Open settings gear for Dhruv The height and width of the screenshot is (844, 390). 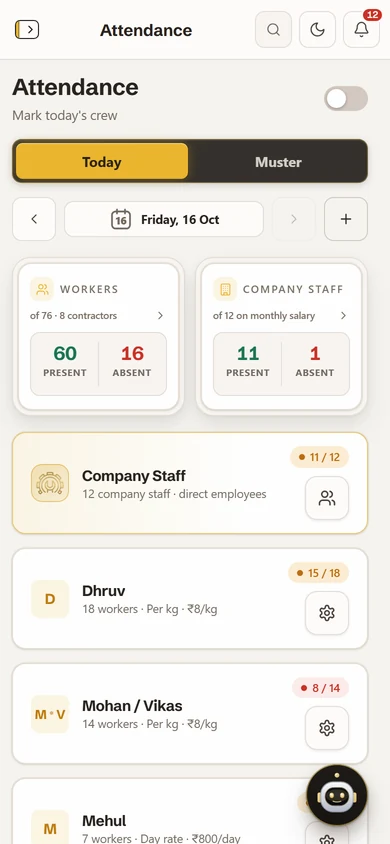pos(327,613)
